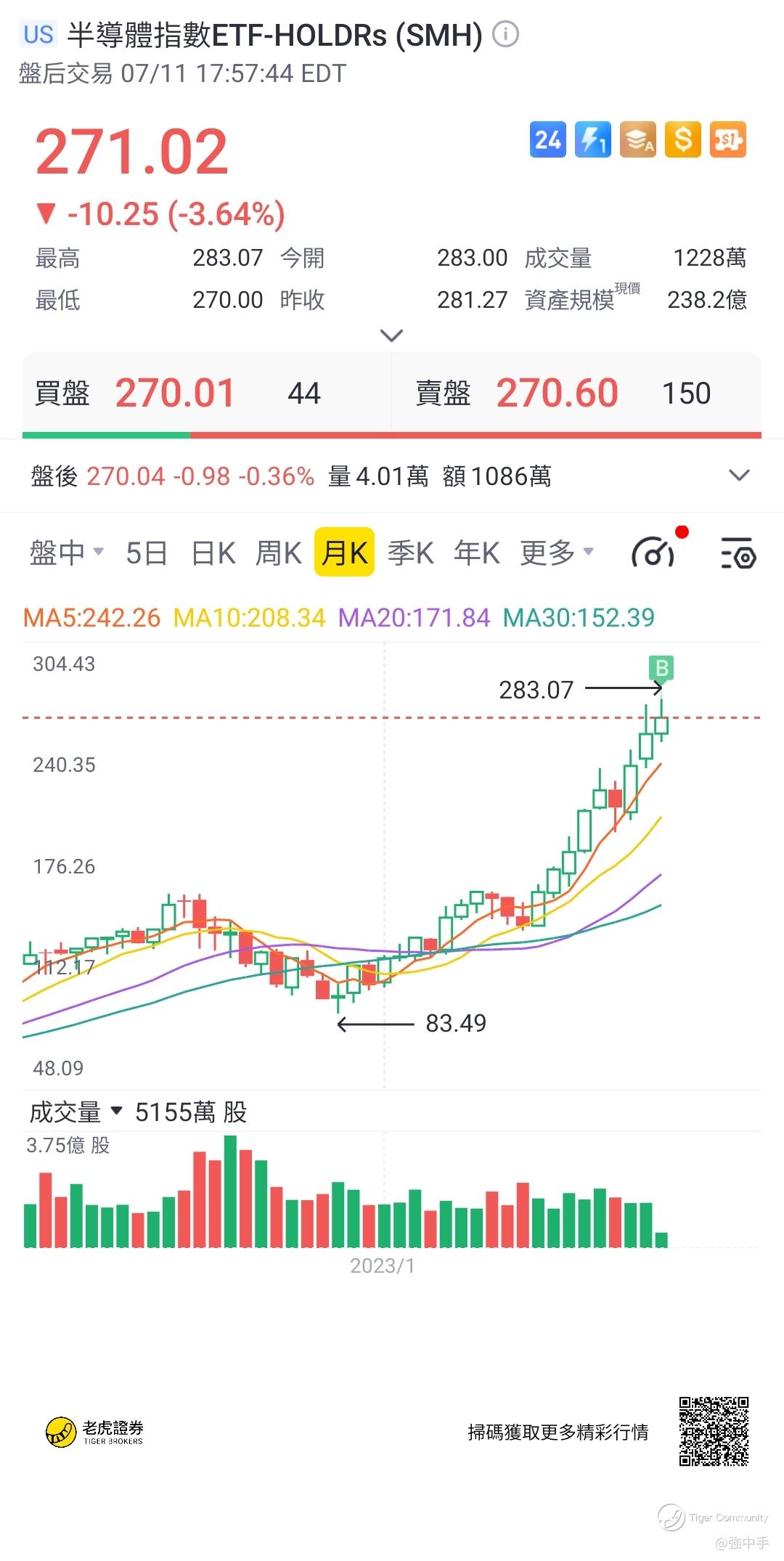
Task: Expand the 盤後 after-hours row
Action: pyautogui.click(x=738, y=476)
